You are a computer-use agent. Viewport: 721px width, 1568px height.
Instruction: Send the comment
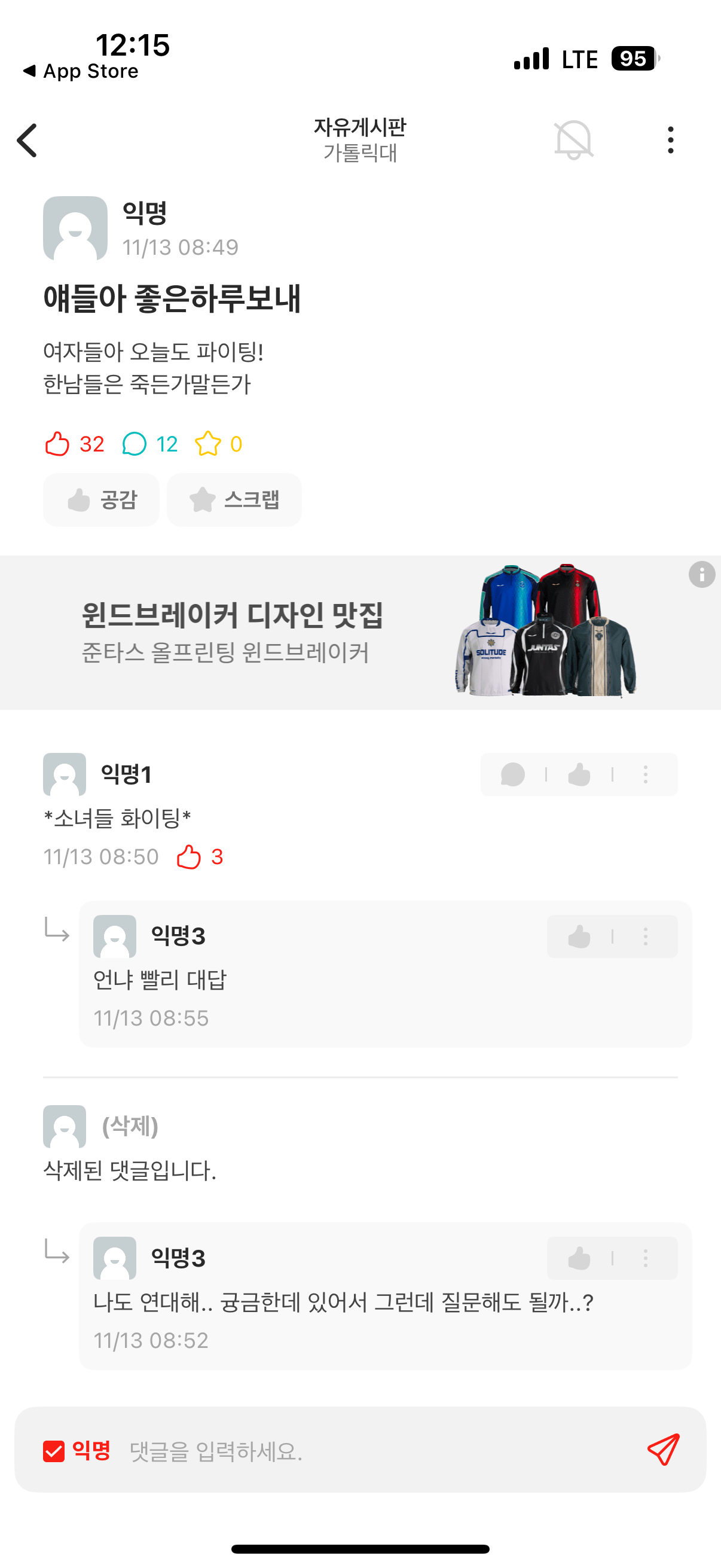tap(663, 1450)
